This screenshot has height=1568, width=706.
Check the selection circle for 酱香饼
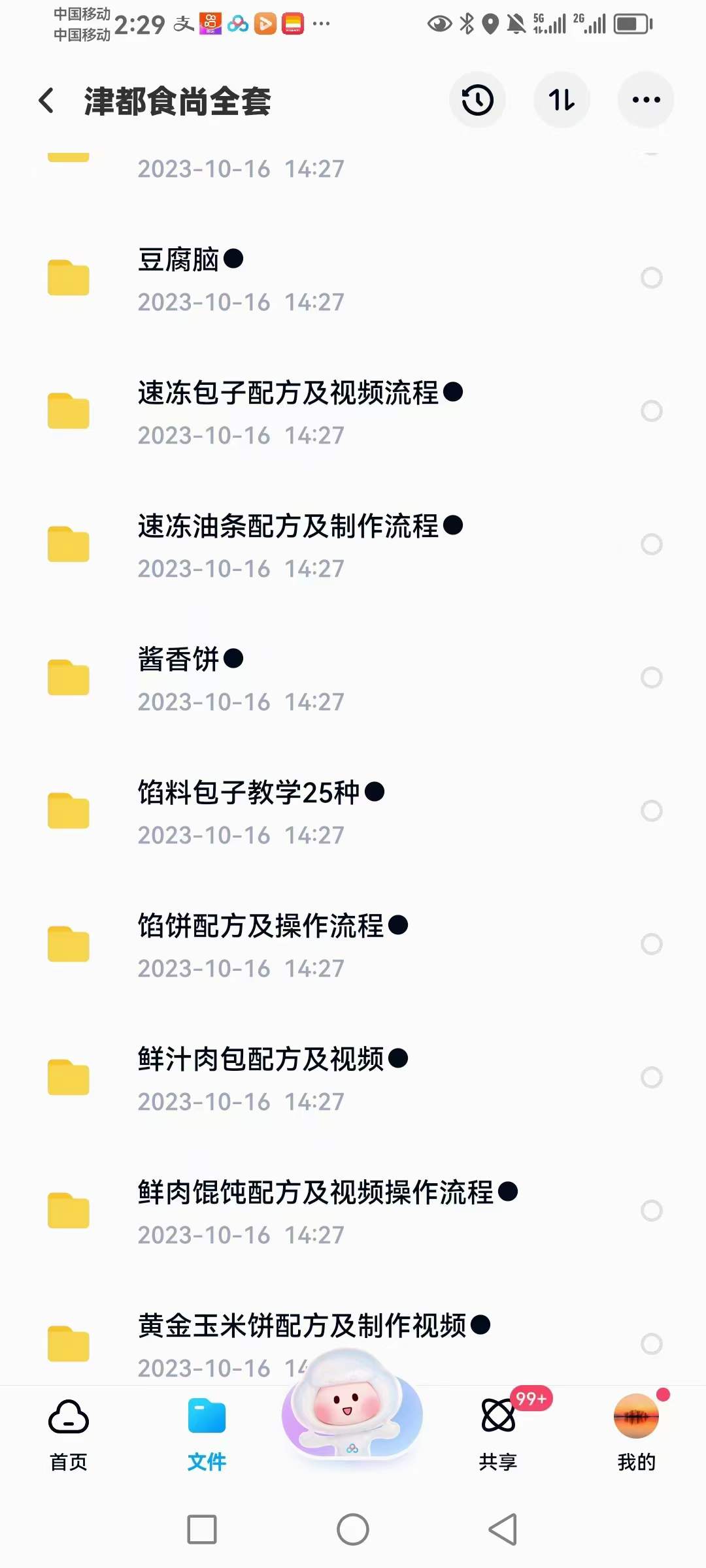click(x=651, y=678)
